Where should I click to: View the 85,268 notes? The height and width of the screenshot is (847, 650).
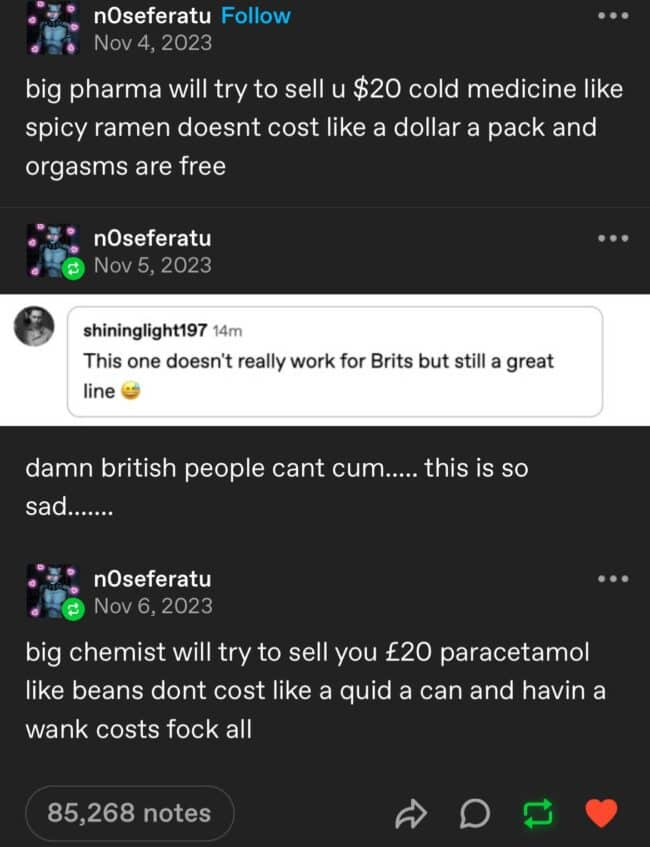pyautogui.click(x=130, y=813)
